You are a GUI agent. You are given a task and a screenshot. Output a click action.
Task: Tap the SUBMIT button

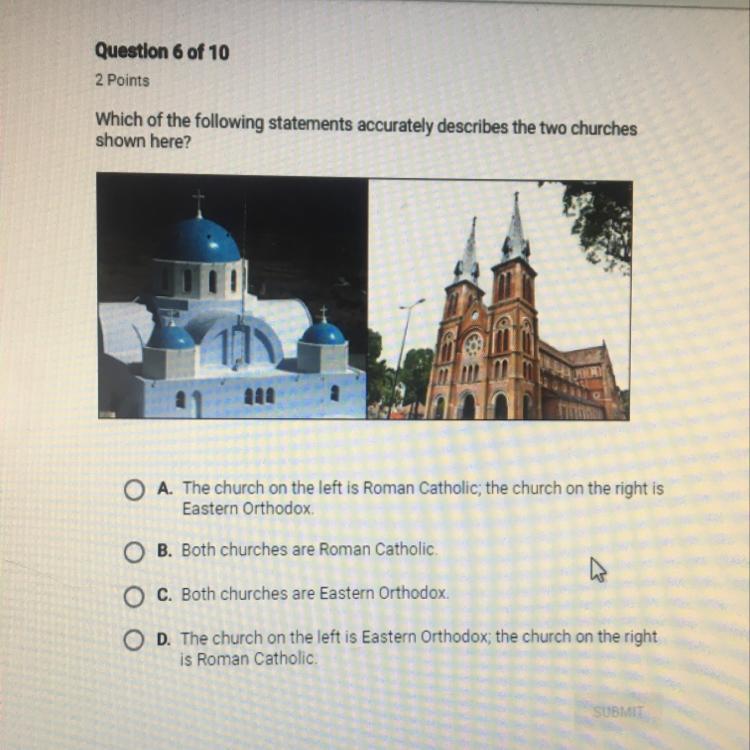[x=617, y=712]
